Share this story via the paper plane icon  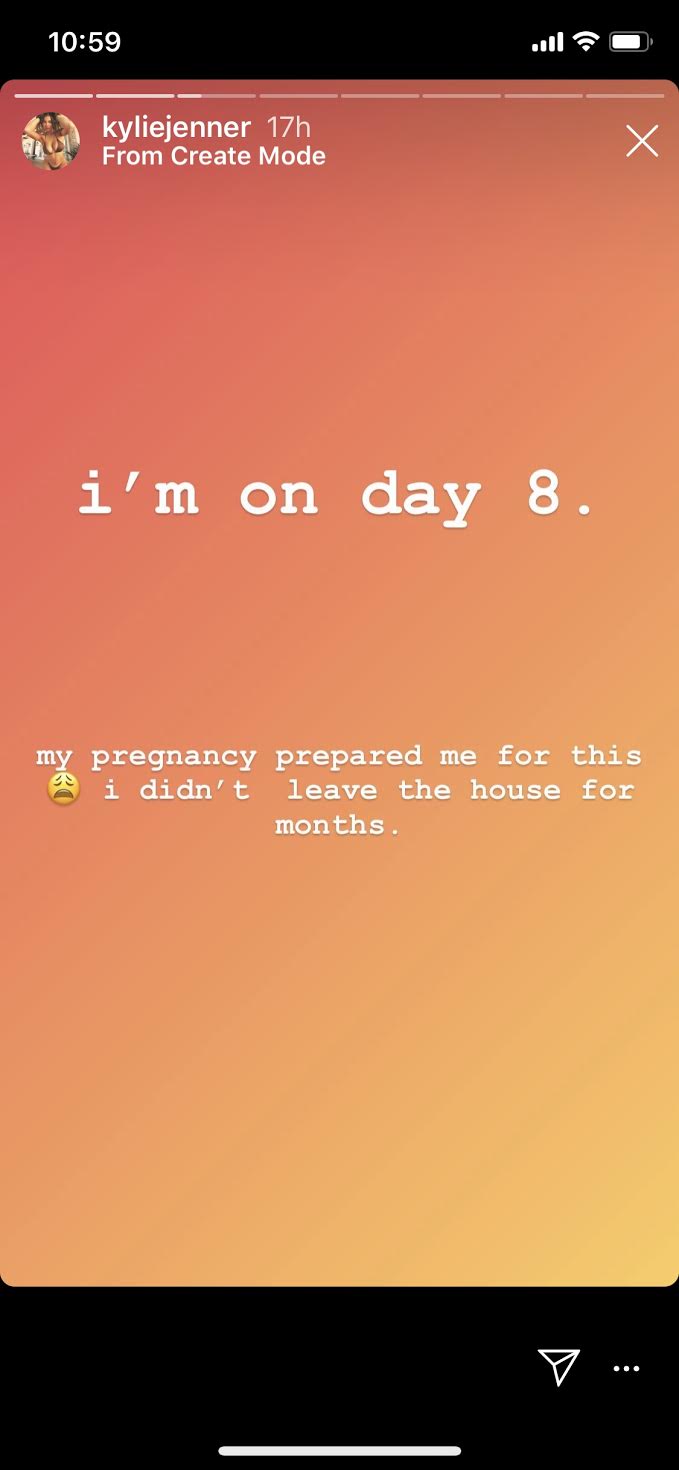(x=558, y=1366)
